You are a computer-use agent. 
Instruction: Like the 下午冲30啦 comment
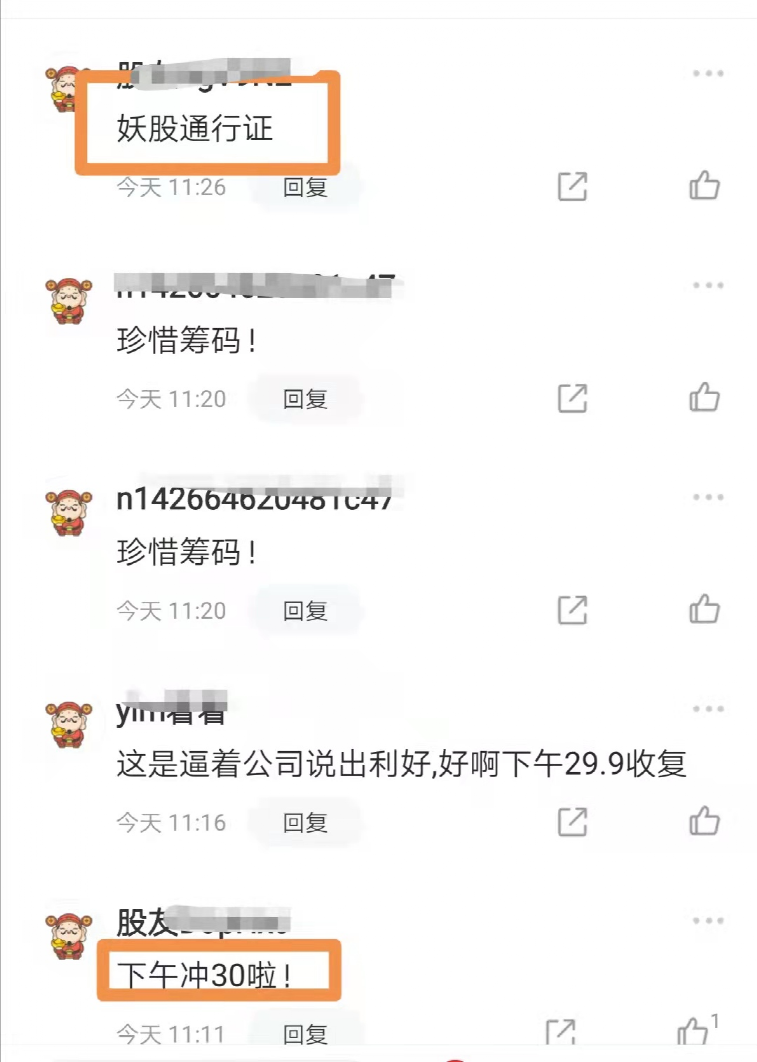[697, 1033]
